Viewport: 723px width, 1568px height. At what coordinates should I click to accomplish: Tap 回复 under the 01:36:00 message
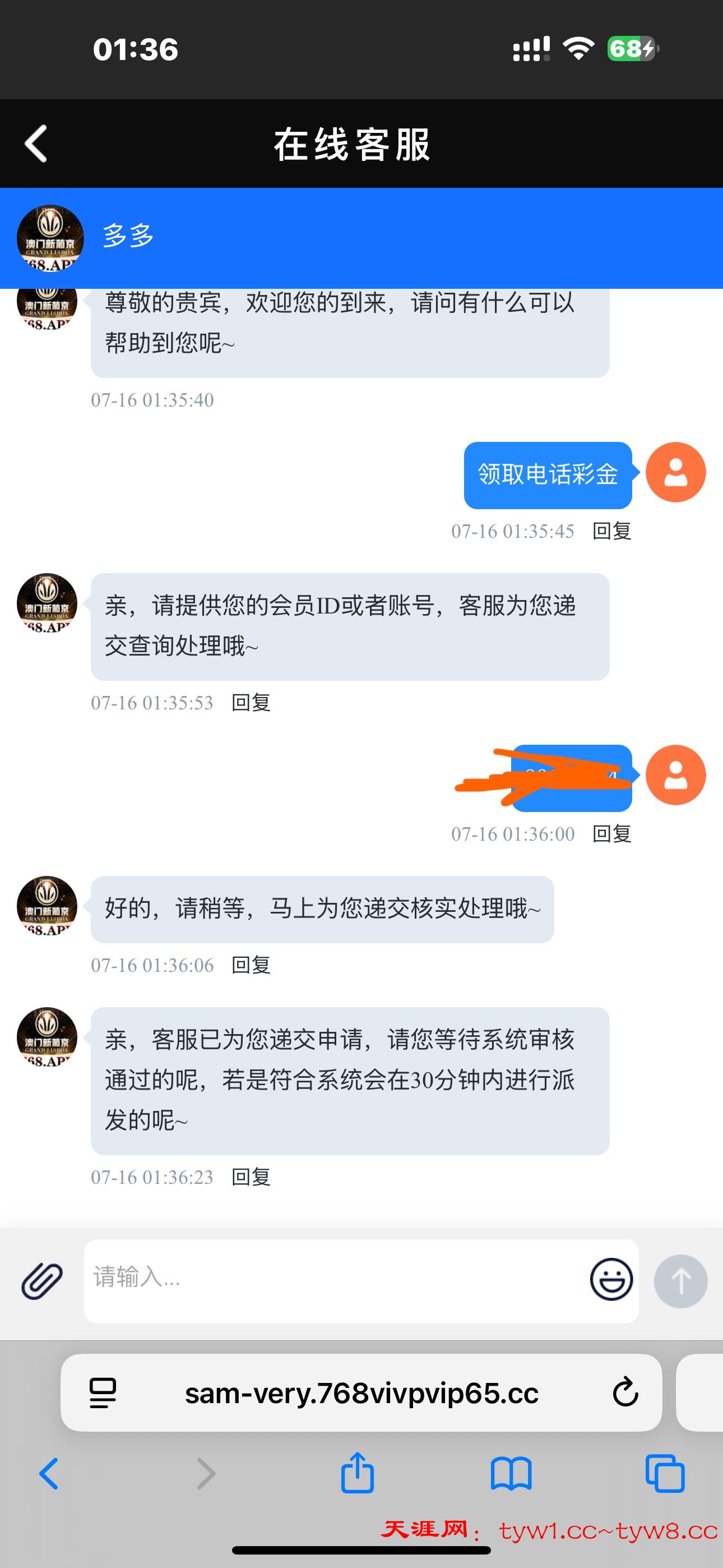[x=611, y=833]
